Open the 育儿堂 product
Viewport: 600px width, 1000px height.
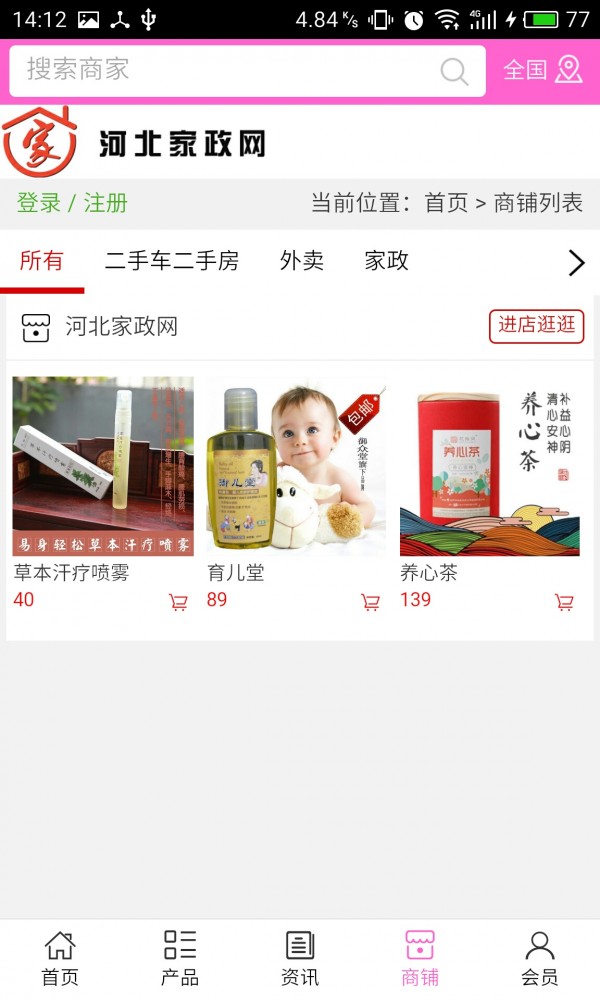coord(296,466)
